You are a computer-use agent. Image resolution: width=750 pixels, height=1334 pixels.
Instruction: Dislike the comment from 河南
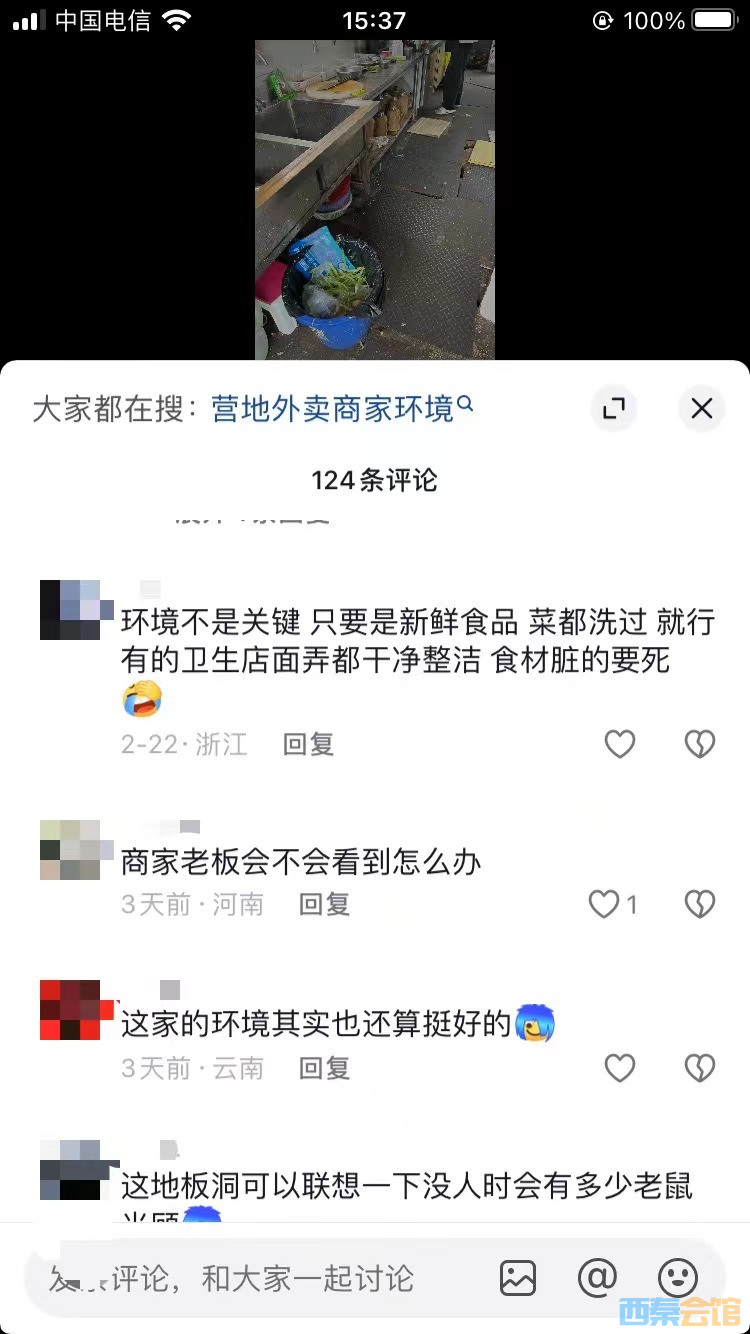699,904
